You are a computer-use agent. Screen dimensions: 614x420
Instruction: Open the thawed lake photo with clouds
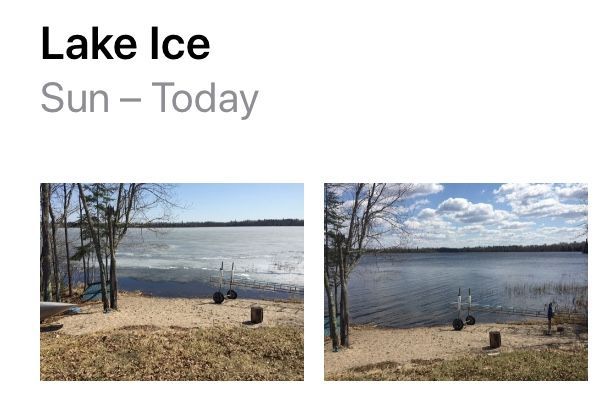456,281
